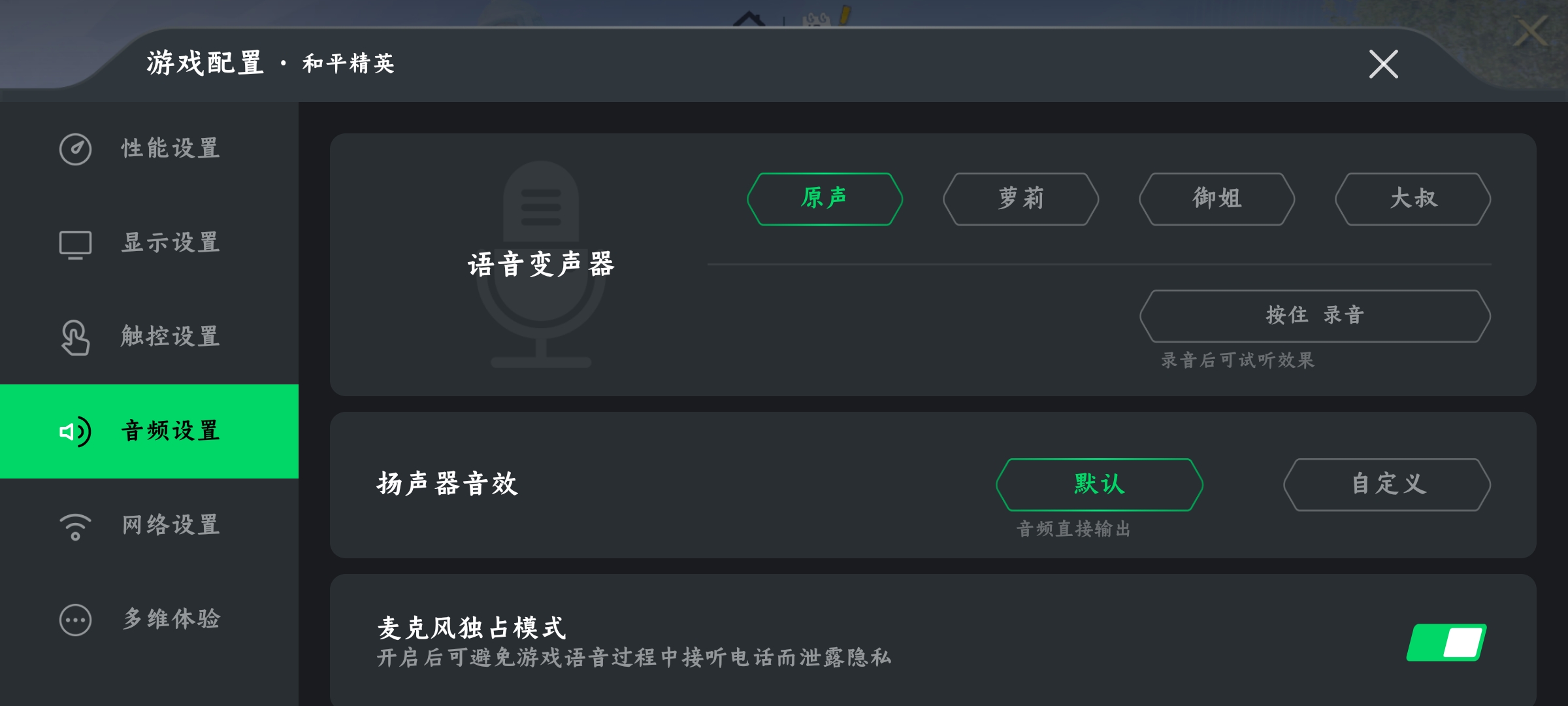Set the voice changer to 大叔
The height and width of the screenshot is (706, 1568).
pos(1413,199)
